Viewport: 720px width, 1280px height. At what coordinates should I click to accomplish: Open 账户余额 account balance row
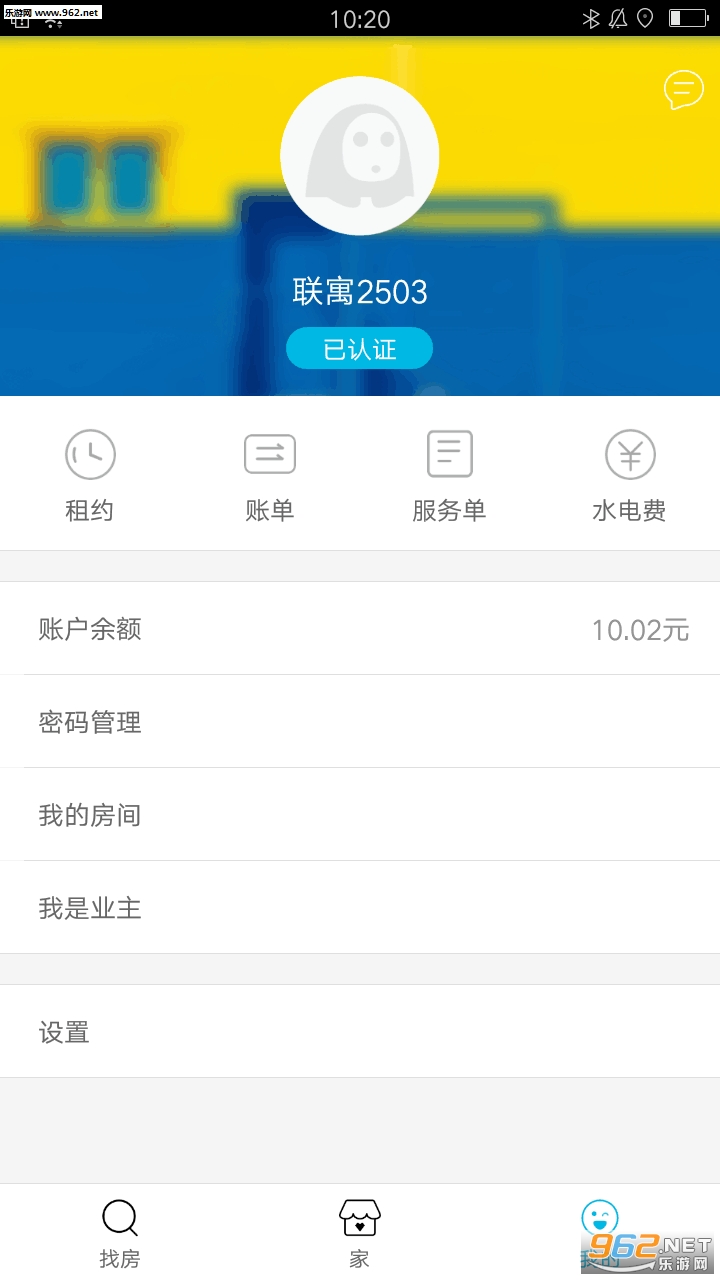pyautogui.click(x=360, y=629)
